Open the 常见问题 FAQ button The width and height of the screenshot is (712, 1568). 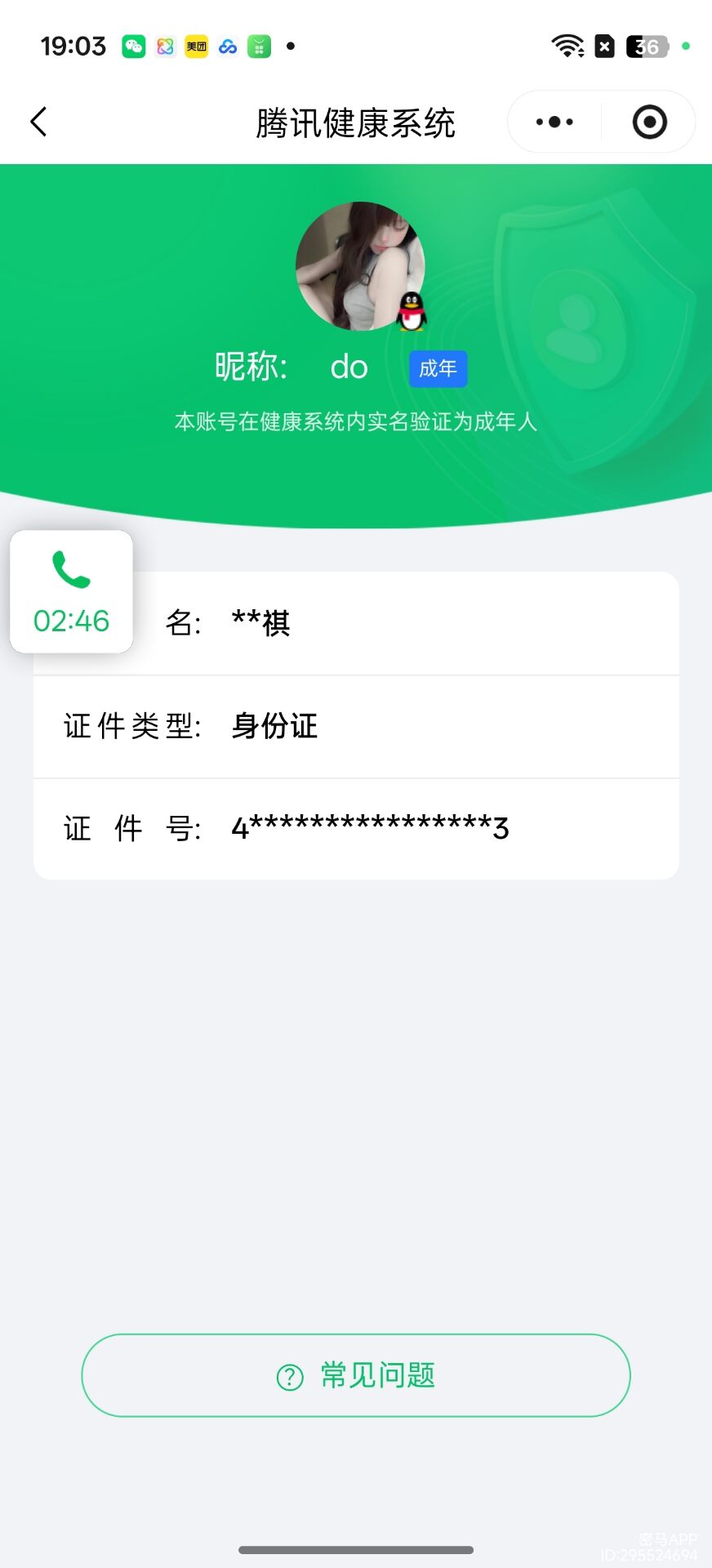pos(356,1375)
